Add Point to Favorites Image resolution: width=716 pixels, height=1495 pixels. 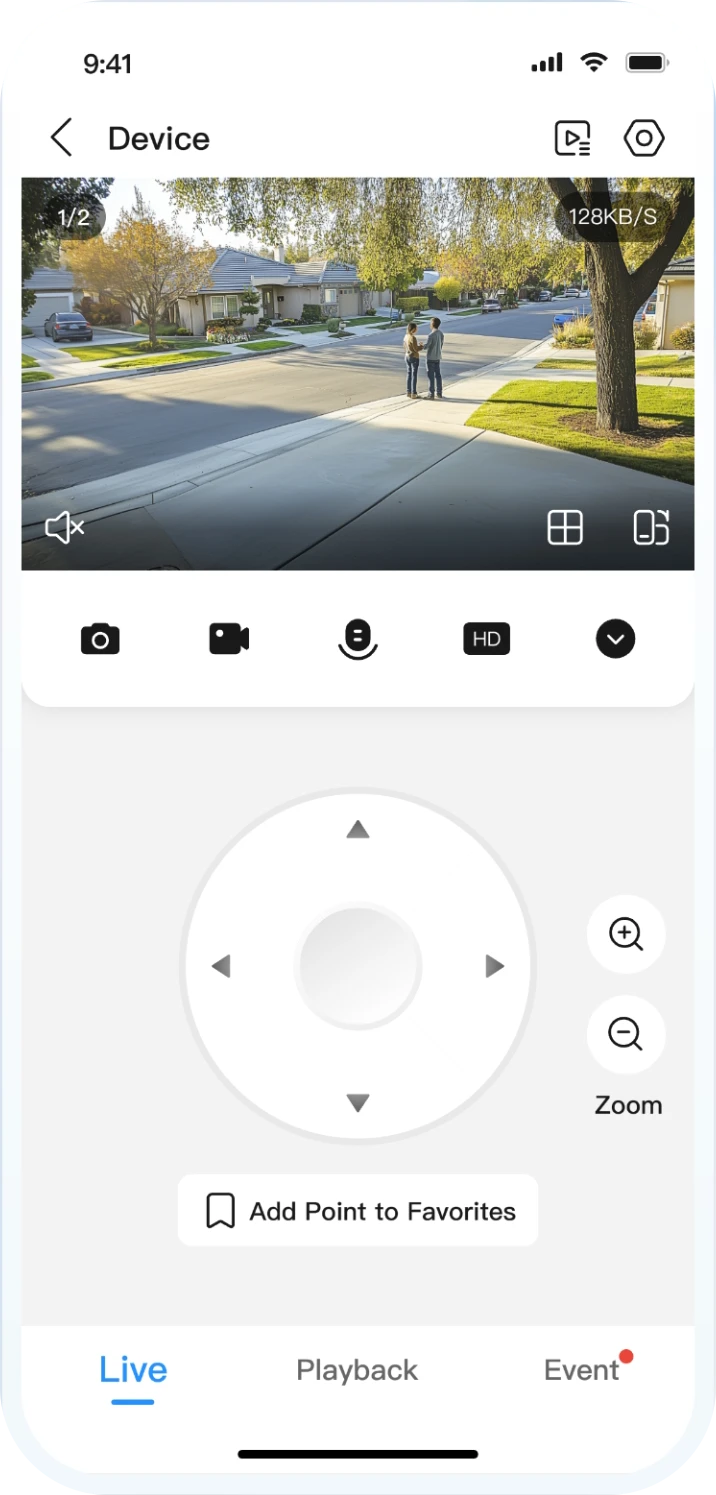pos(358,1211)
